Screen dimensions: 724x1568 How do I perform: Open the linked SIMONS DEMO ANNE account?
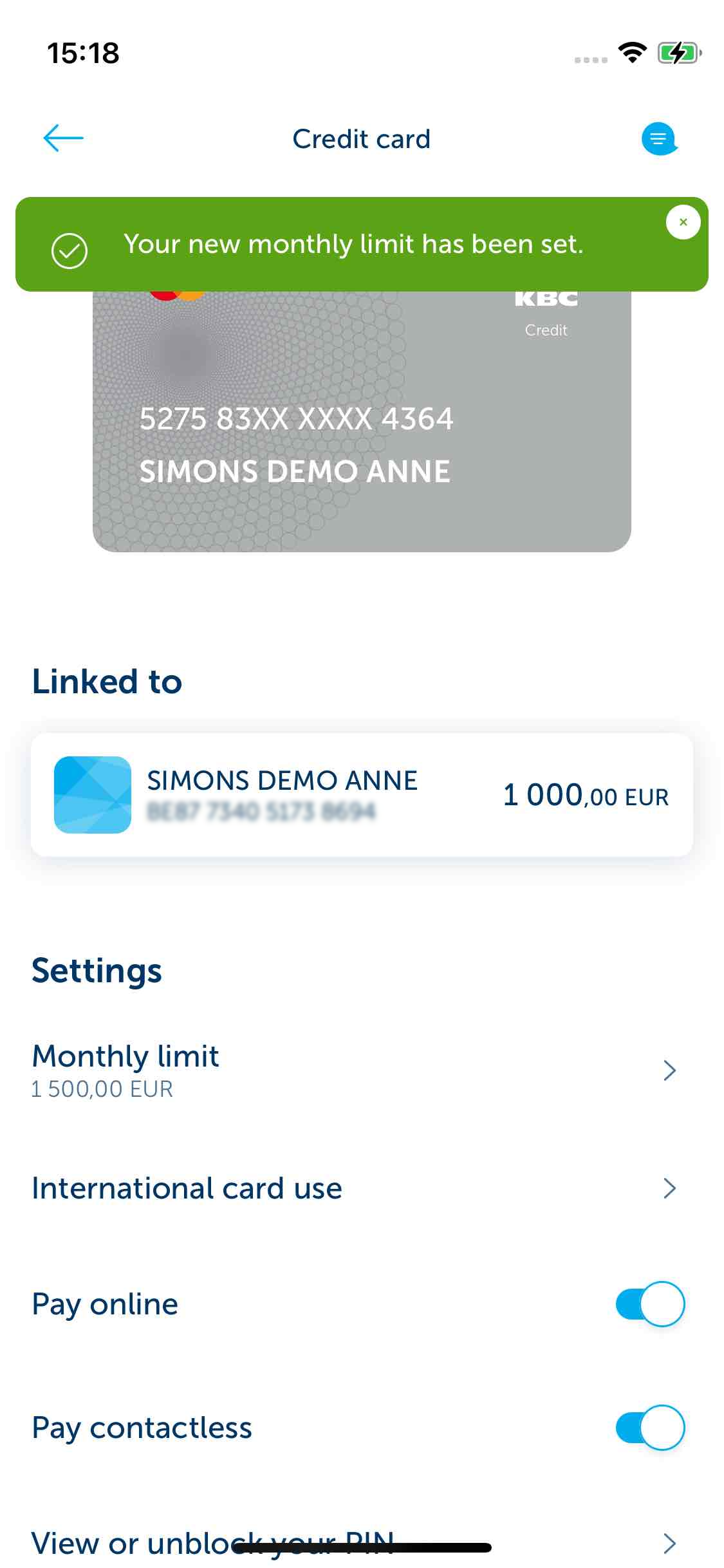click(362, 795)
